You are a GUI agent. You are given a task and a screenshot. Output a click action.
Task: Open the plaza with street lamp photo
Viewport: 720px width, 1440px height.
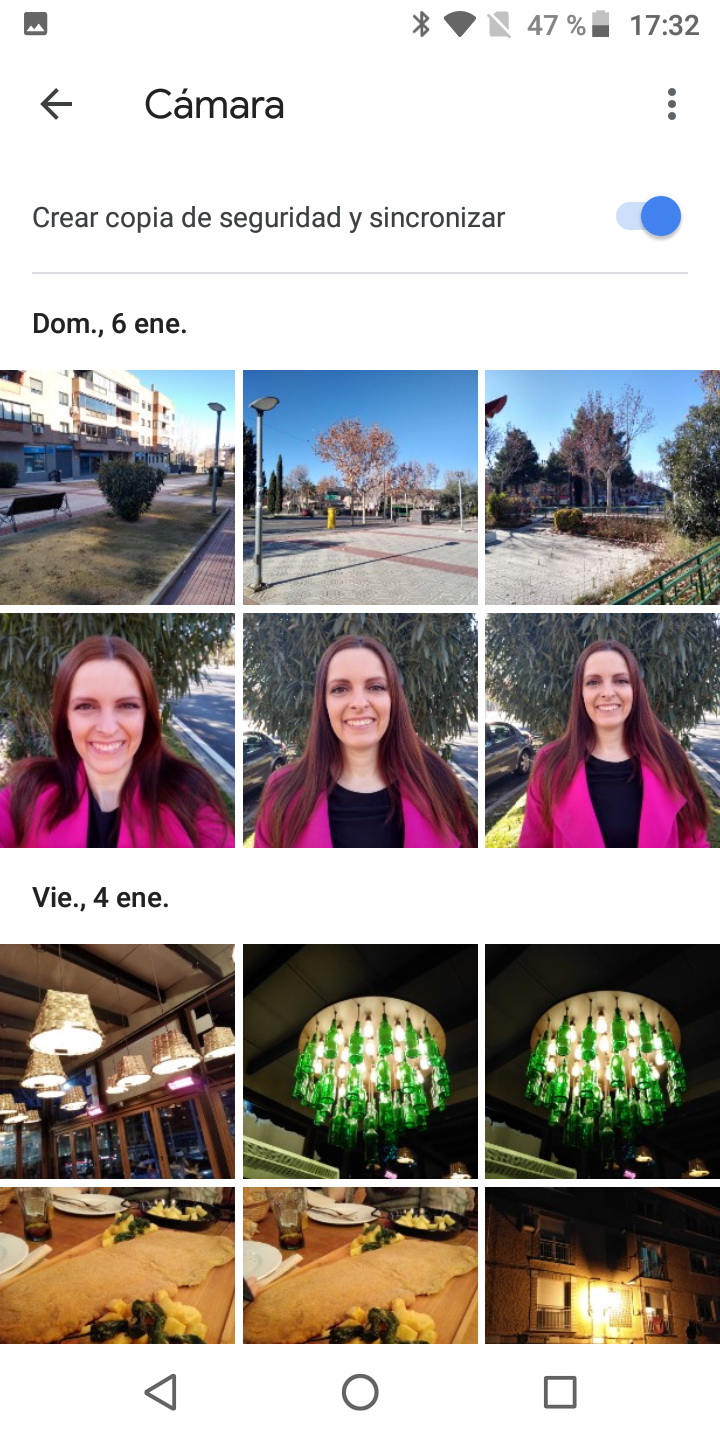360,487
